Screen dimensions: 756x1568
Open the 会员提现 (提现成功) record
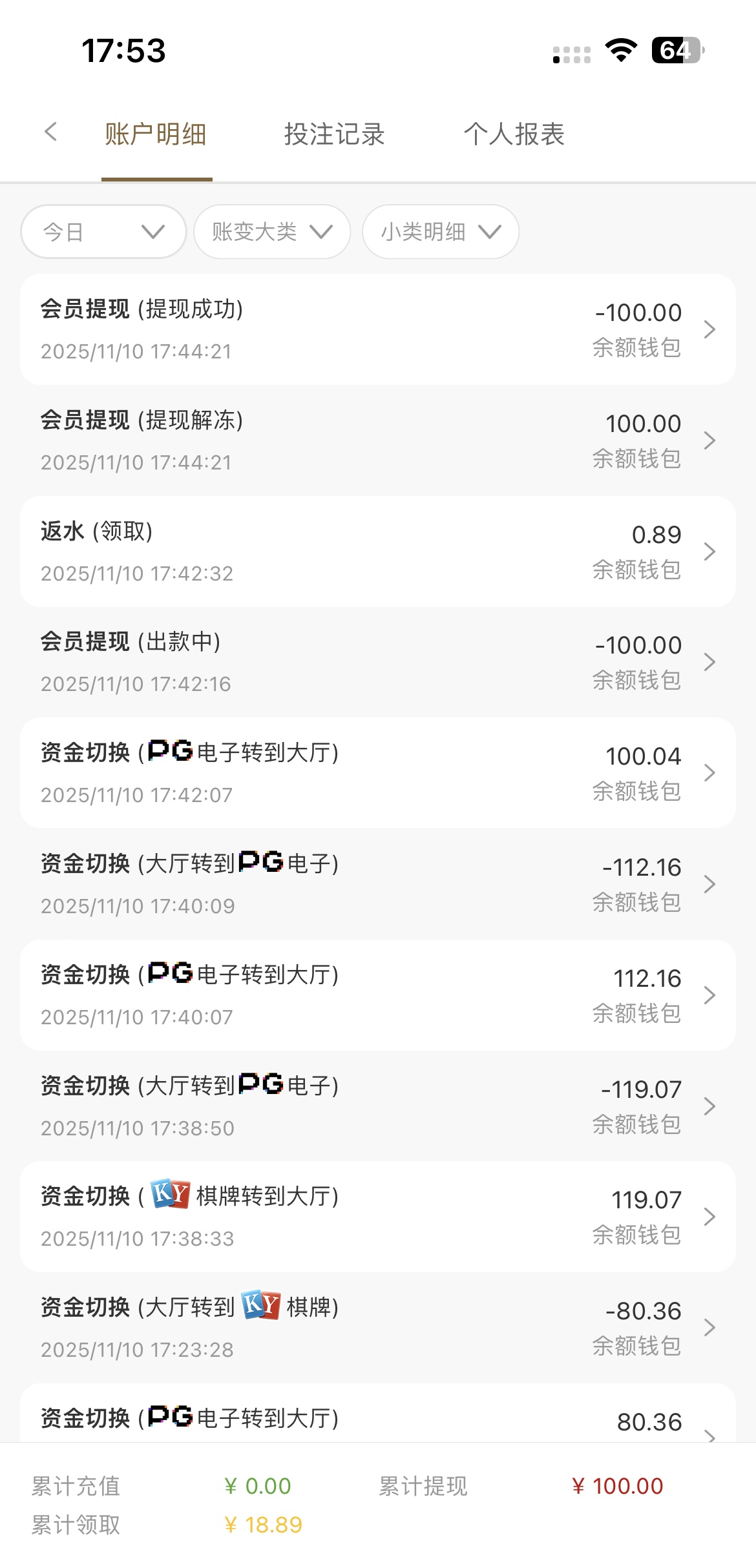tap(377, 329)
